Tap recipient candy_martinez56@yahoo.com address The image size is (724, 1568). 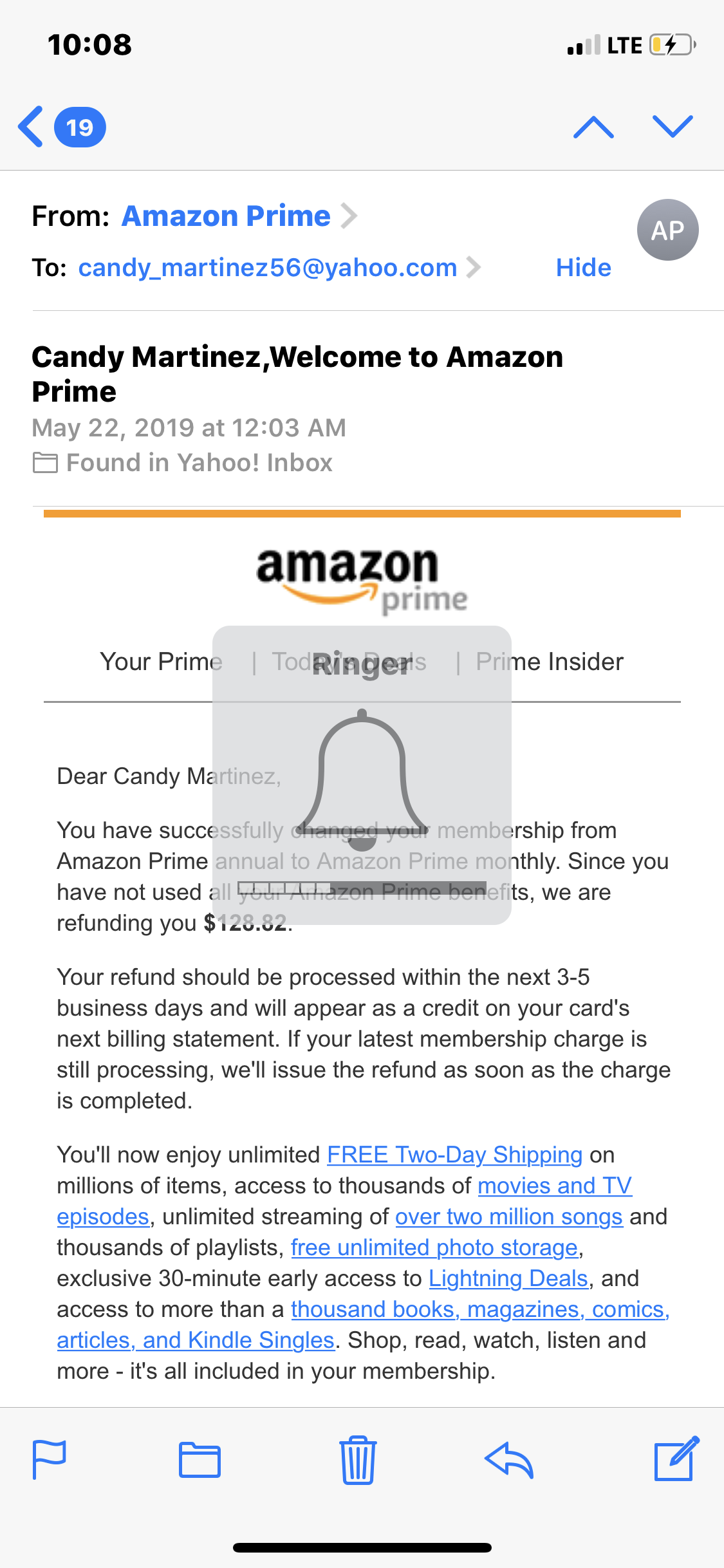268,268
